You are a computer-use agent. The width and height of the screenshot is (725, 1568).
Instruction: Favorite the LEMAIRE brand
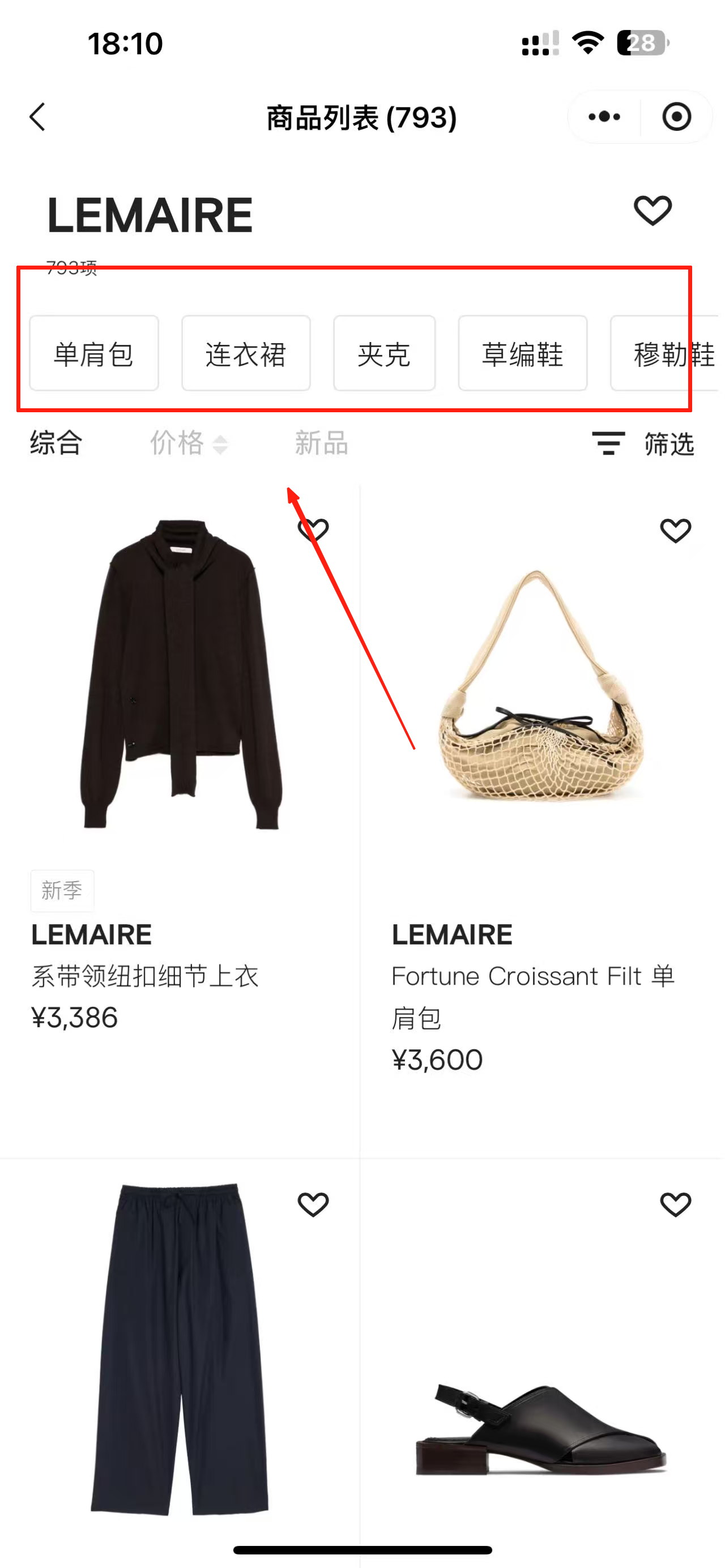652,211
